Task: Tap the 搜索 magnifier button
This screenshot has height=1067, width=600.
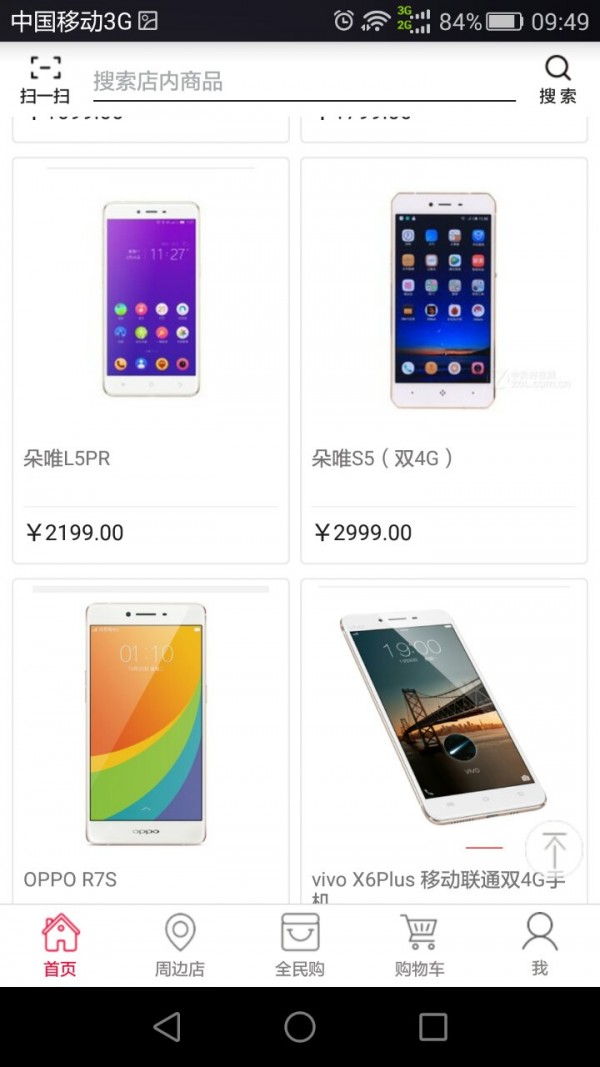Action: click(x=558, y=80)
